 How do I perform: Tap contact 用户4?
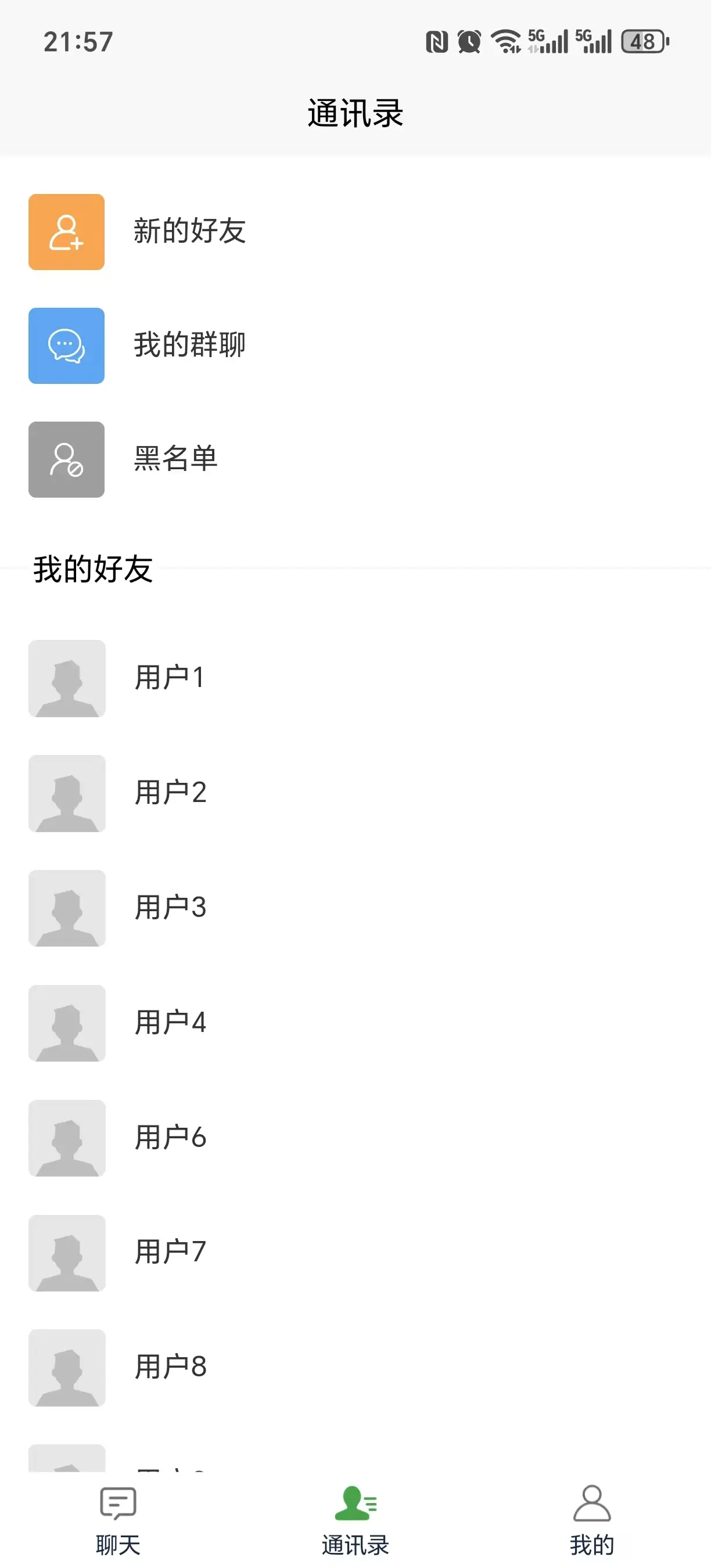[x=170, y=1023]
